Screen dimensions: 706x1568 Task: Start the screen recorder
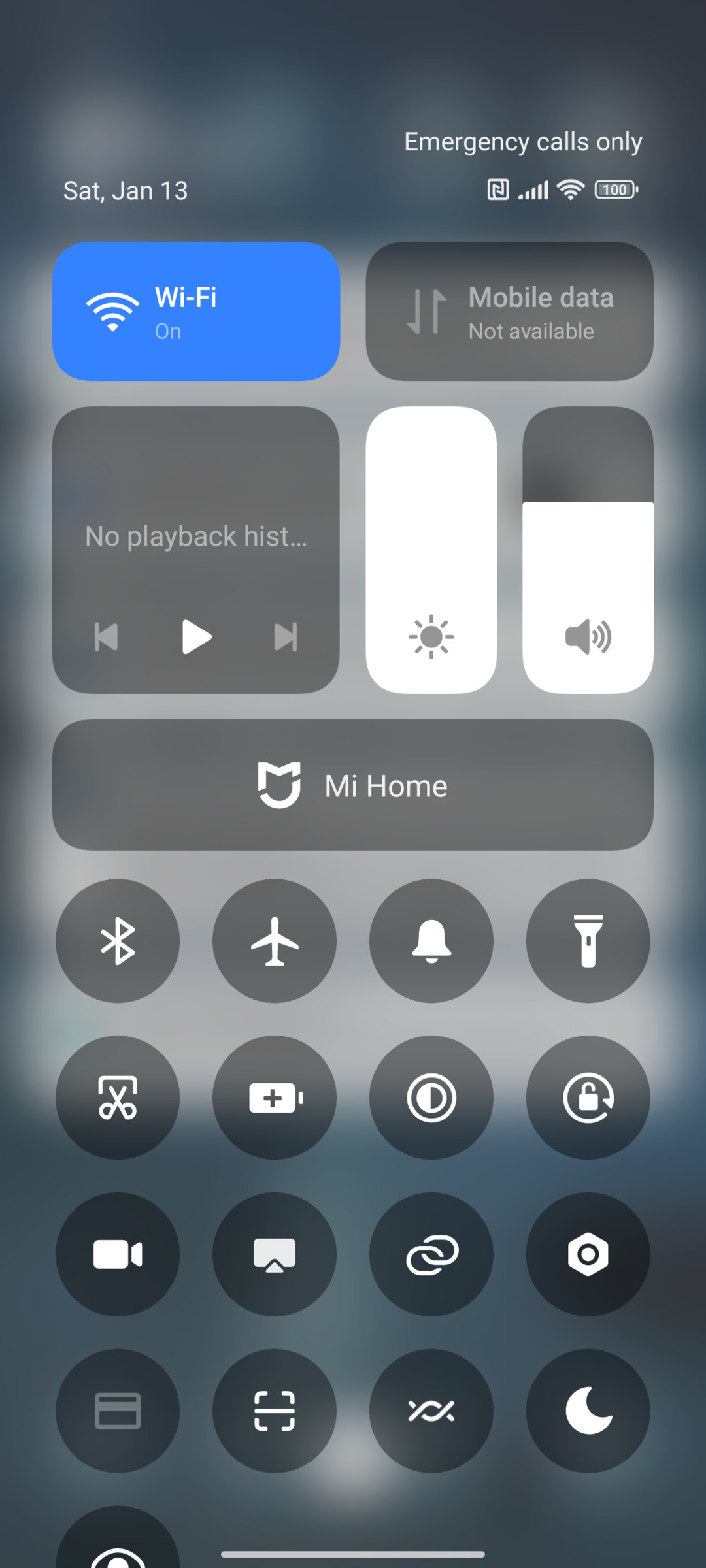(x=118, y=1254)
